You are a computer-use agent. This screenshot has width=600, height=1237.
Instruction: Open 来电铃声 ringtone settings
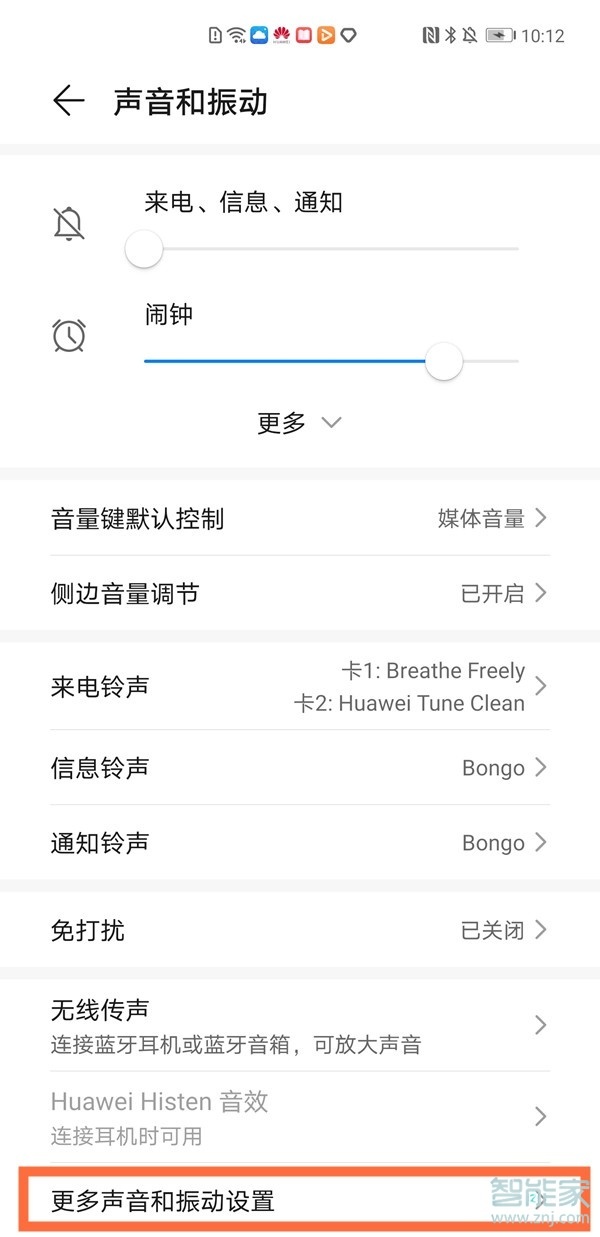click(x=300, y=687)
